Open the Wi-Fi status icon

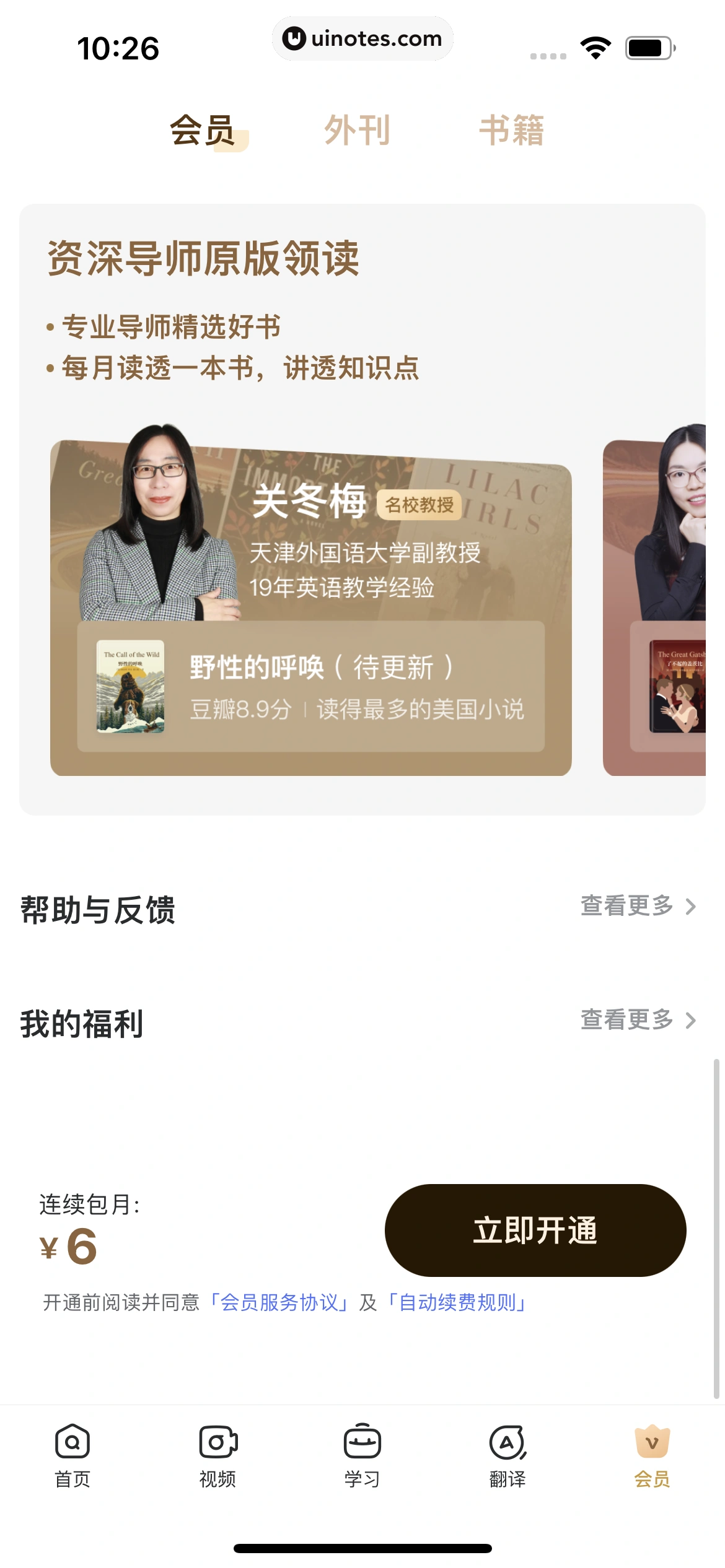point(594,46)
